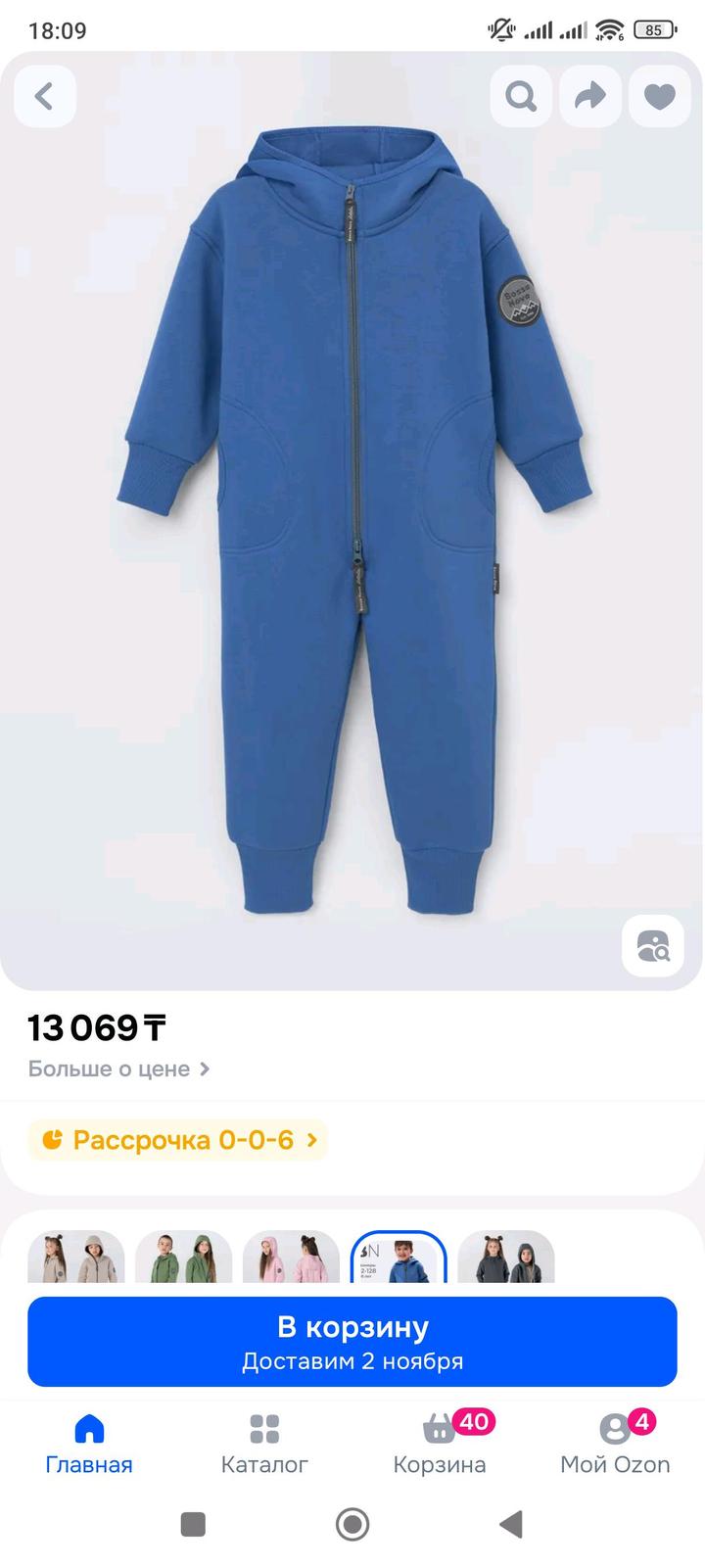Image resolution: width=705 pixels, height=1568 pixels.
Task: Select the beige color variant thumbnail
Action: [76, 1258]
